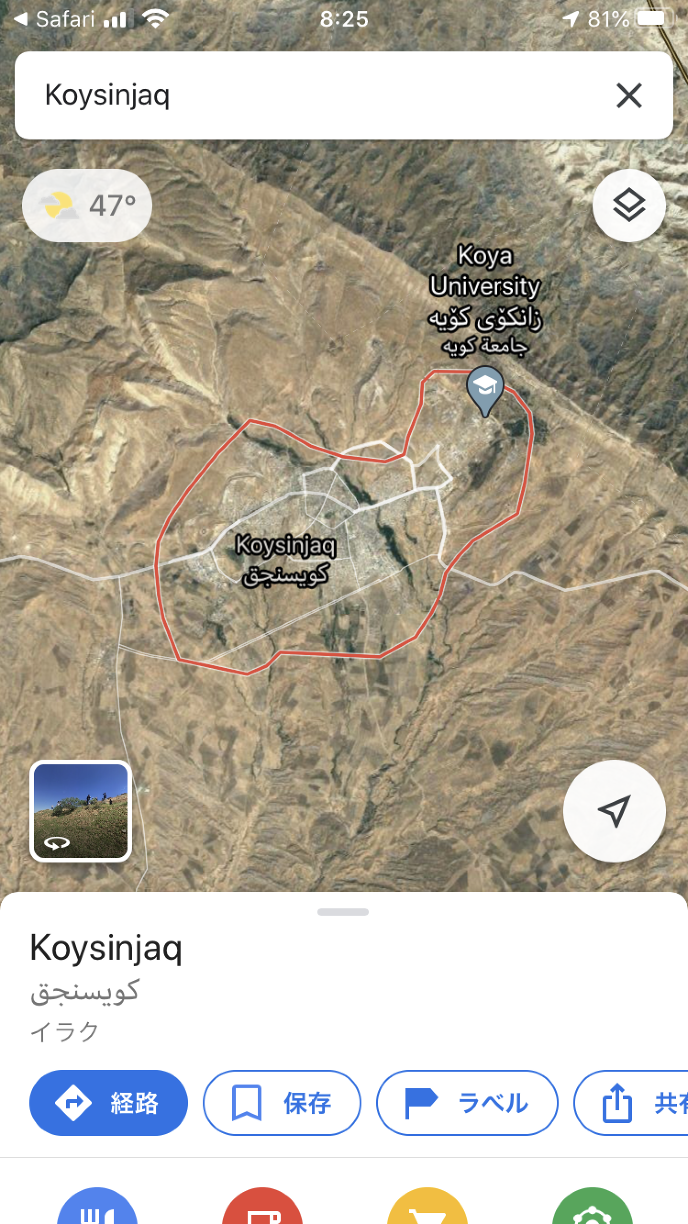Expand the place sheet drag handle
This screenshot has height=1224, width=688.
[x=343, y=912]
